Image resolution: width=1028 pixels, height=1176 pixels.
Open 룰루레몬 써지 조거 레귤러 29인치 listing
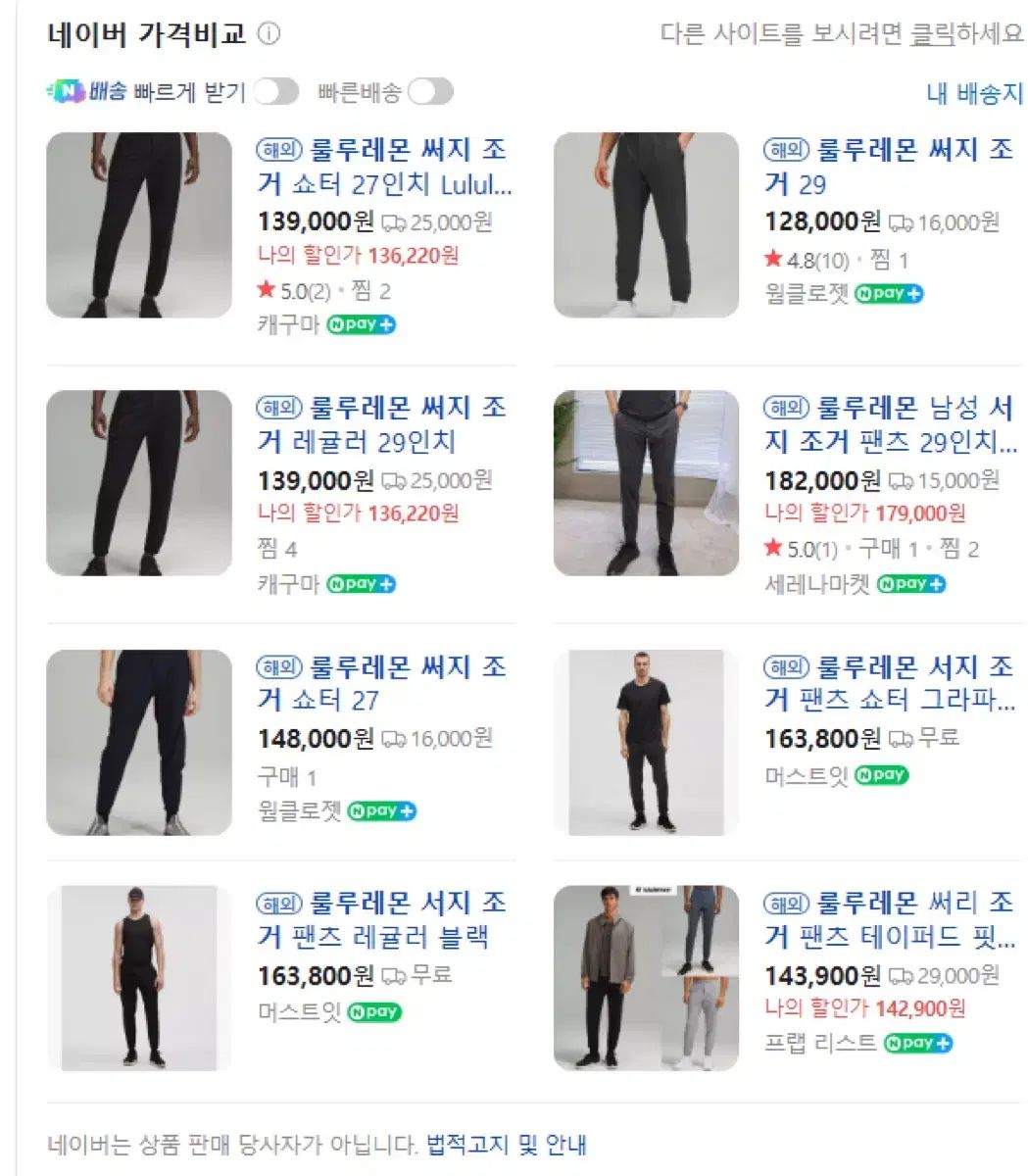(382, 424)
